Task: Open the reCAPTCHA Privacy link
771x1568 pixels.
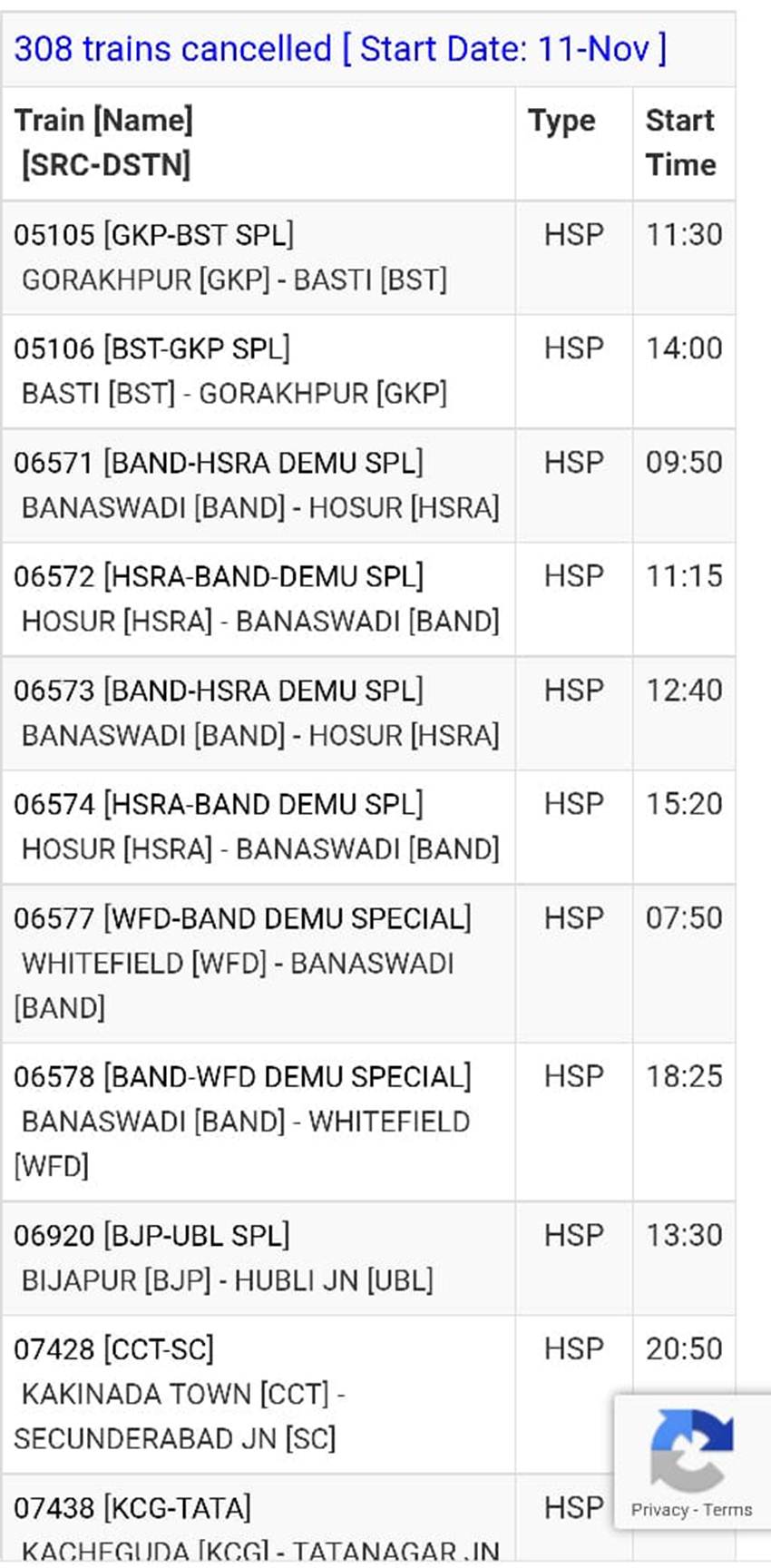Action: [x=659, y=1510]
